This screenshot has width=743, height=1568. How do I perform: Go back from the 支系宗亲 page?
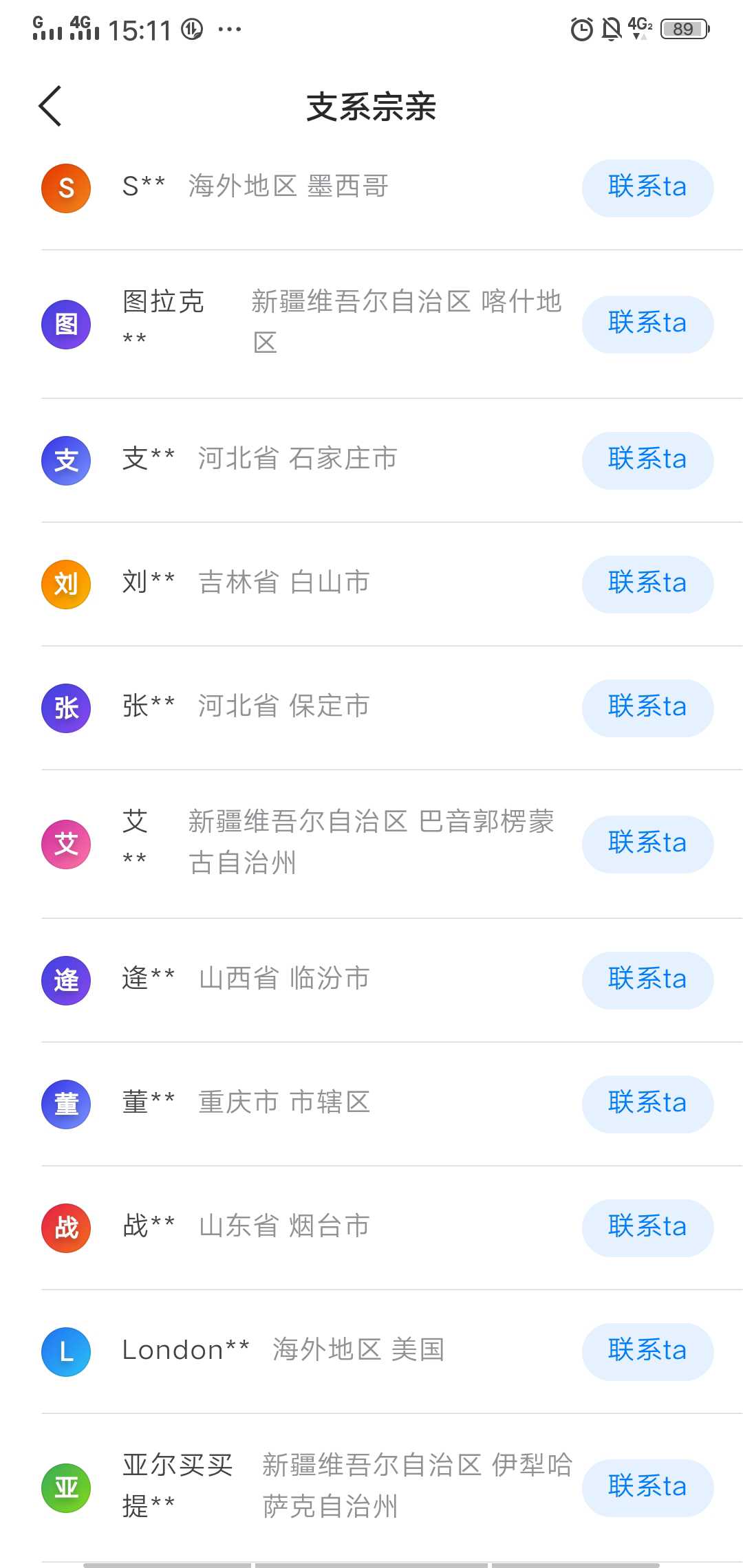click(x=50, y=106)
